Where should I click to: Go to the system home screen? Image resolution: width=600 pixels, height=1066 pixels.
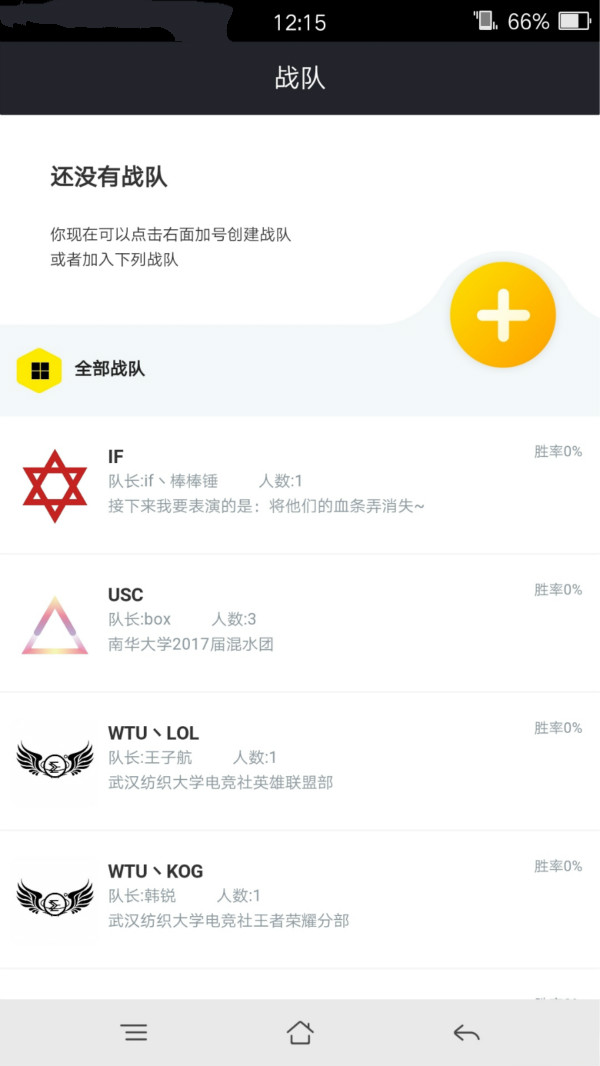(300, 1033)
